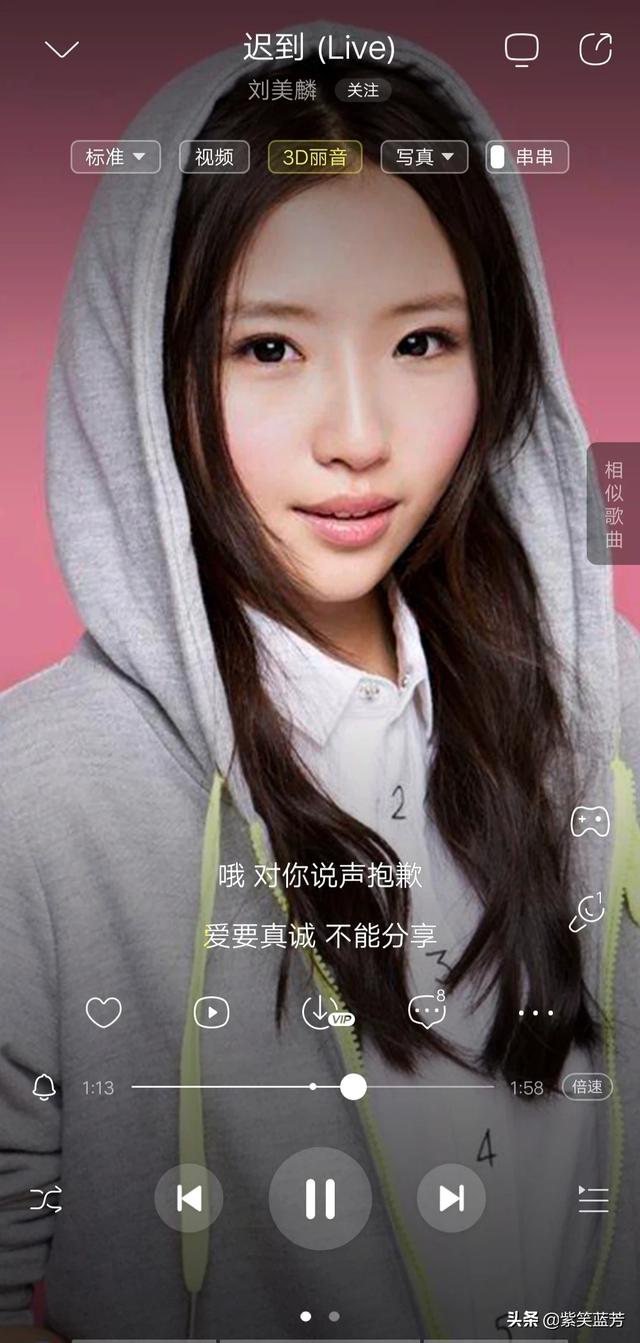The image size is (640, 1343).
Task: Toggle shuffle play mode
Action: [x=46, y=1198]
